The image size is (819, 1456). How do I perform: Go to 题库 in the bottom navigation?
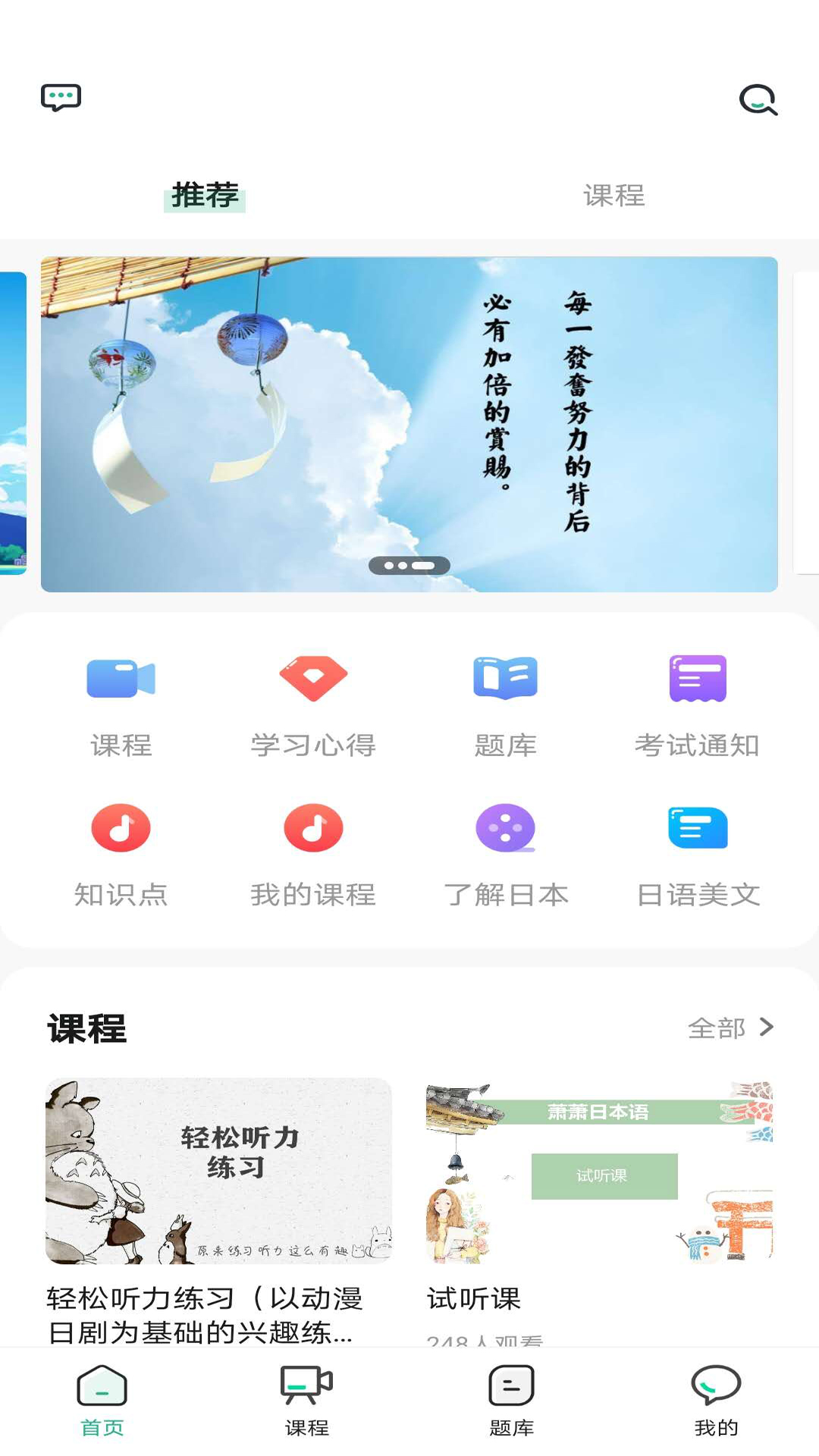tap(510, 1401)
